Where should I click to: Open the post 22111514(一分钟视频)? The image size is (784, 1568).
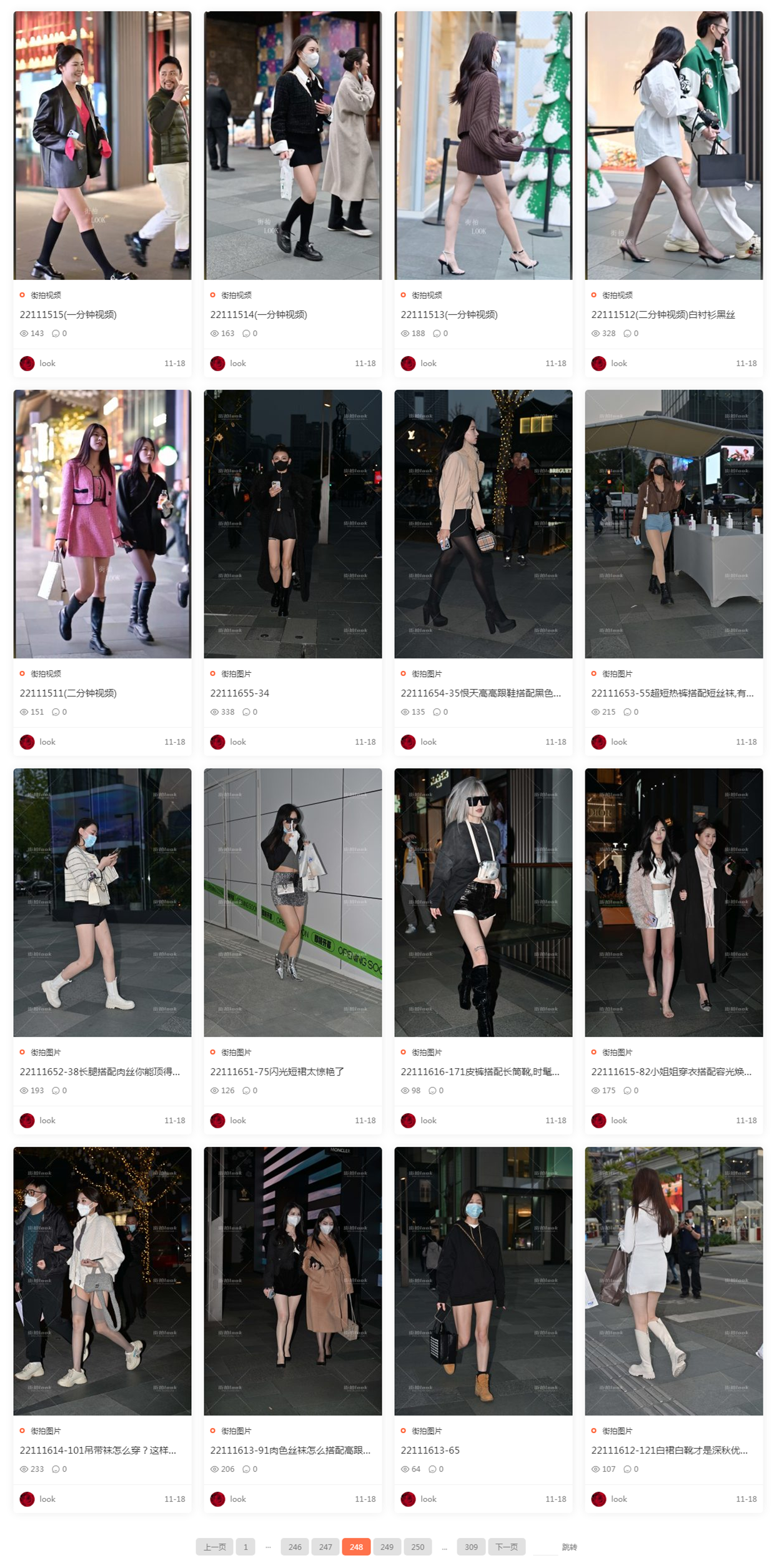click(259, 314)
